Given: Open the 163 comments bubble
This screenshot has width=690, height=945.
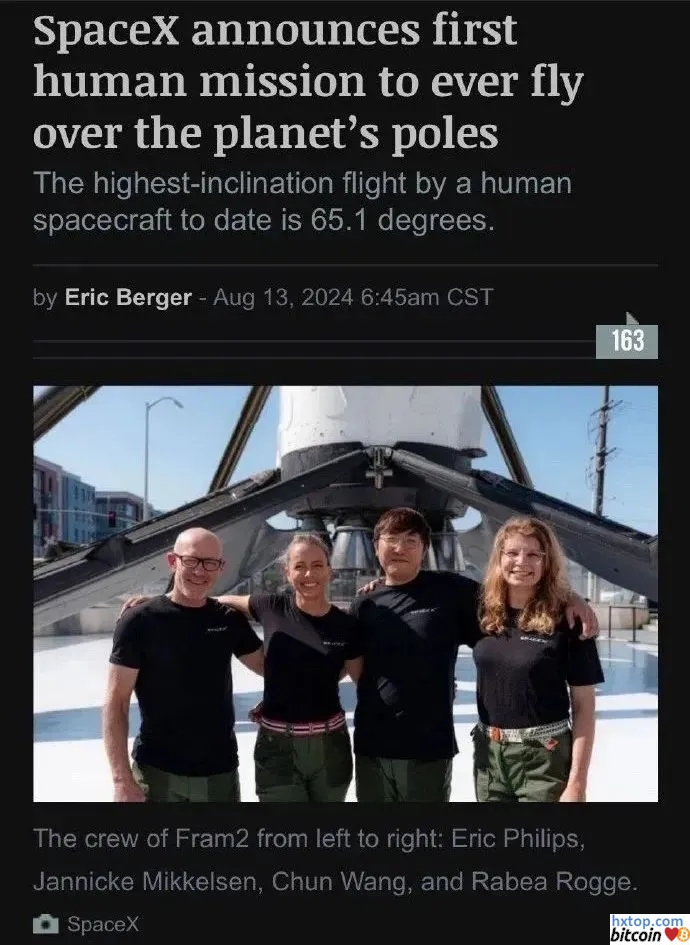Looking at the screenshot, I should (x=627, y=341).
